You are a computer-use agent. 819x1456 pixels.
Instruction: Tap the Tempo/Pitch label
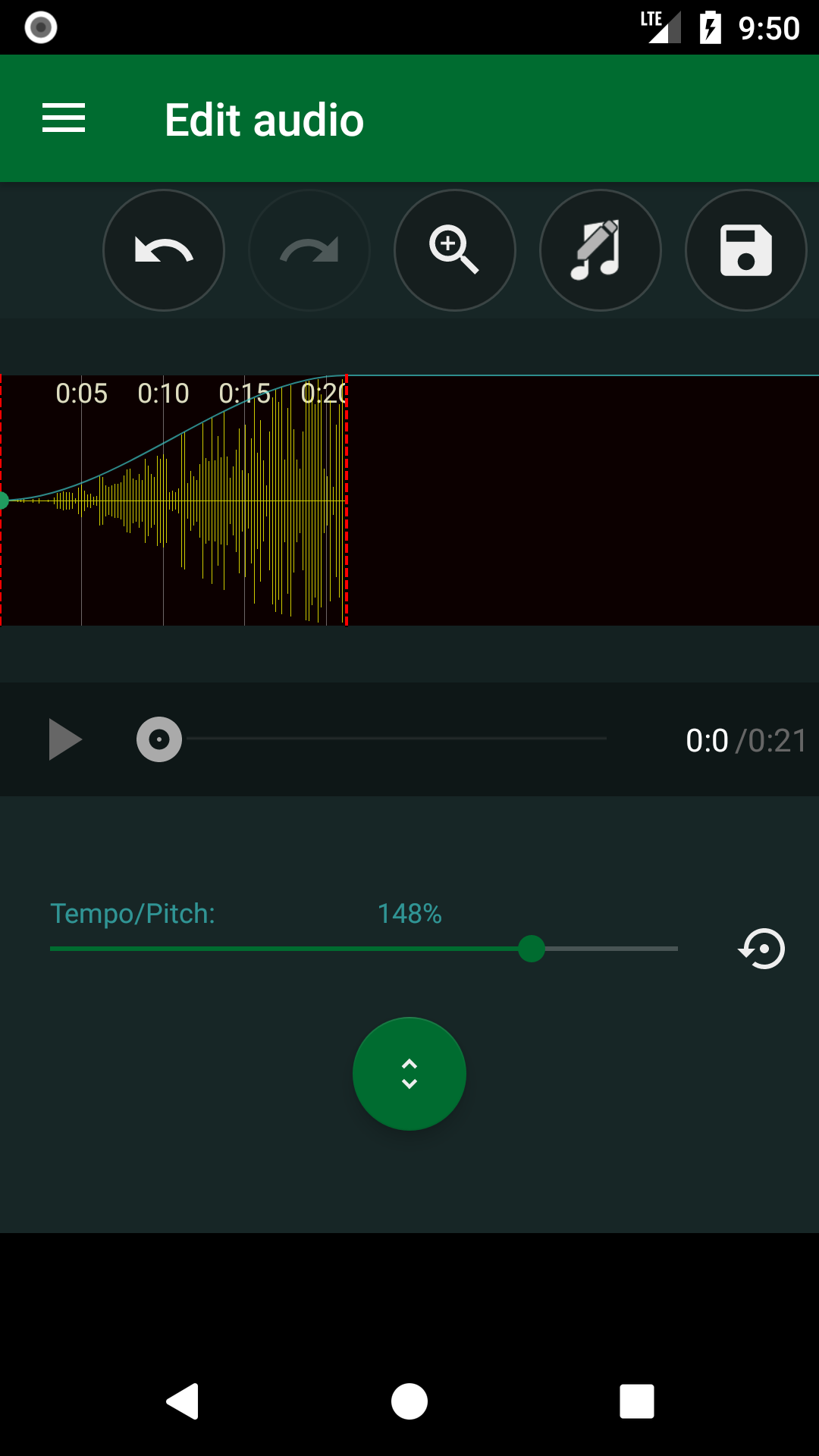coord(133,915)
